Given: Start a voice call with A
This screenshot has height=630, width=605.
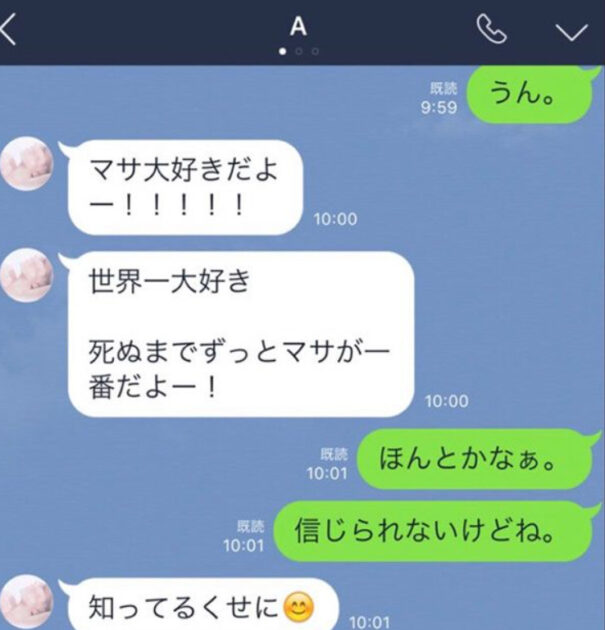Looking at the screenshot, I should (491, 31).
